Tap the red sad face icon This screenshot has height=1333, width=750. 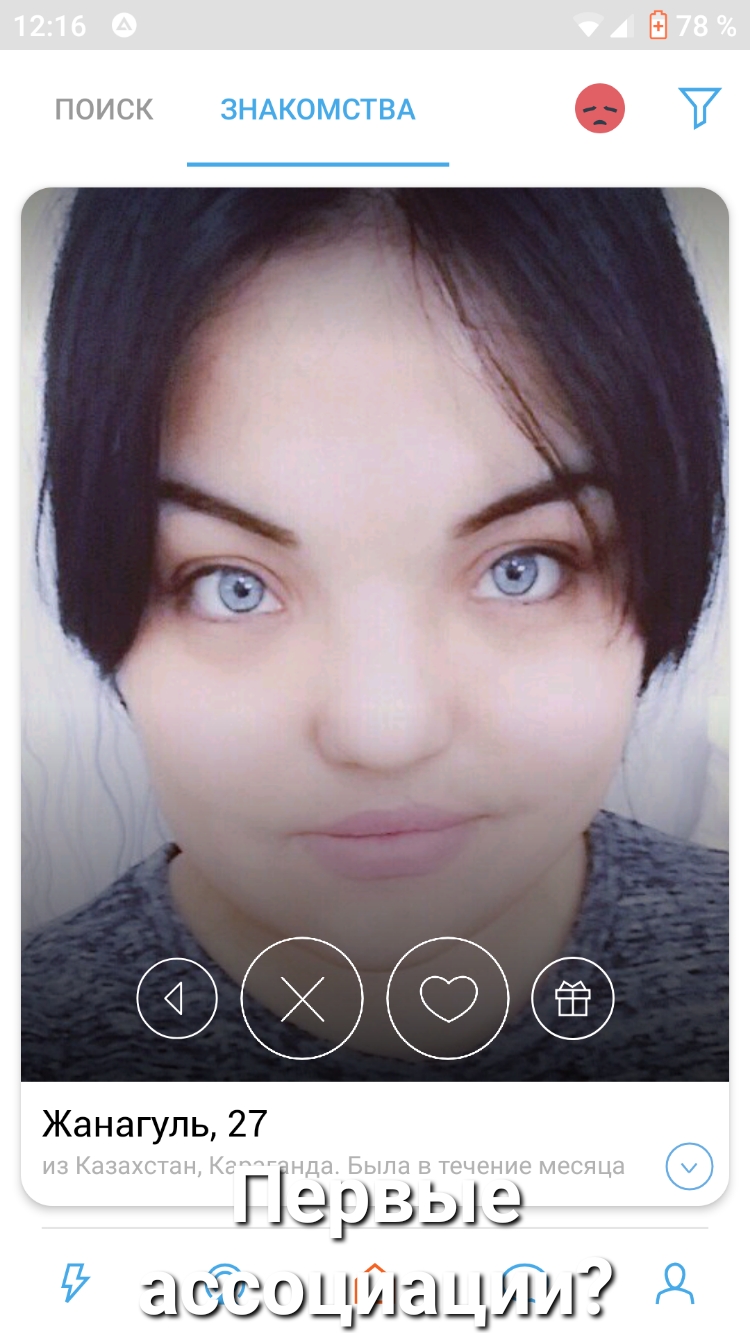599,109
